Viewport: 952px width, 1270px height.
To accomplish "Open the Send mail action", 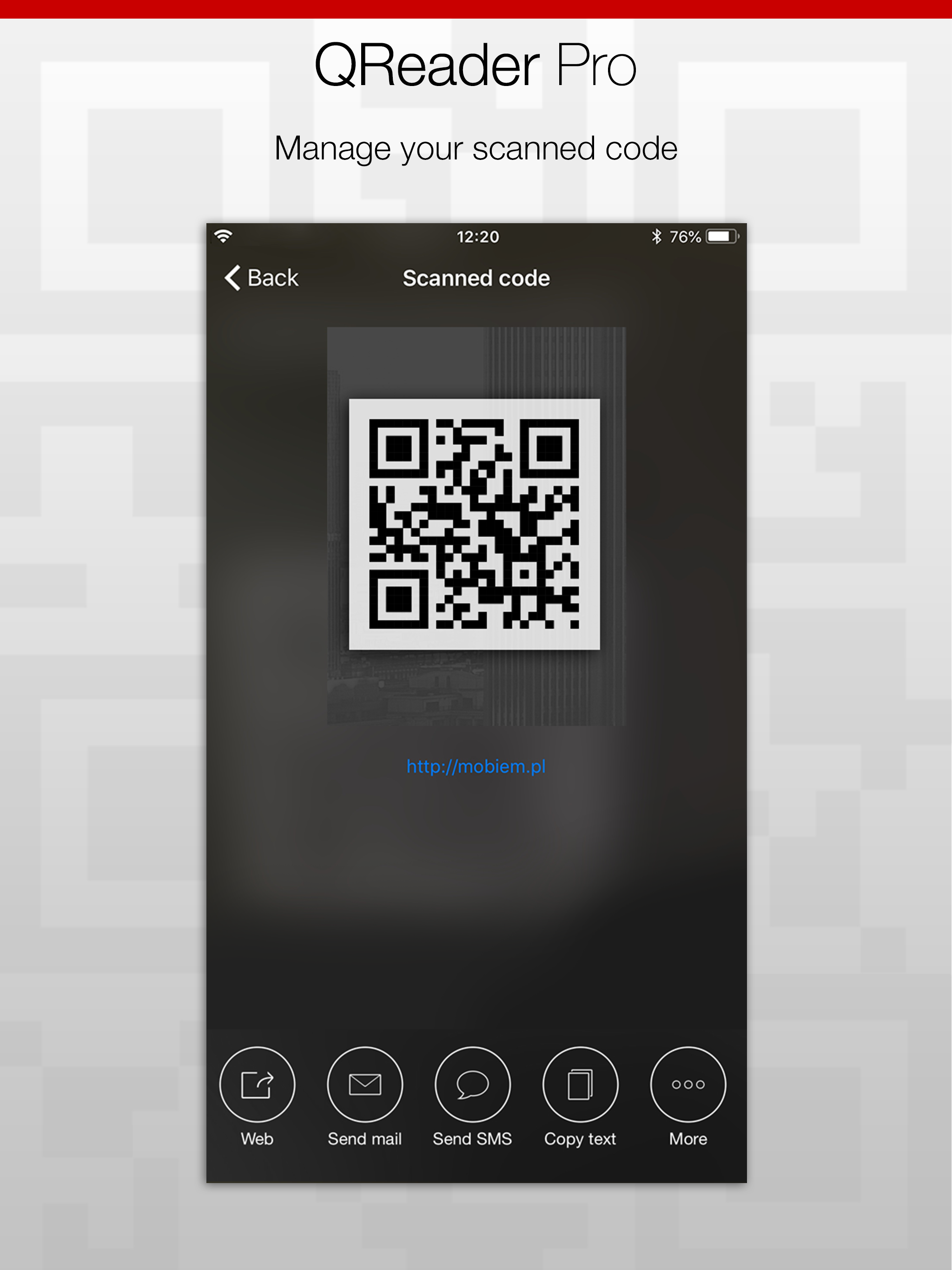I will 364,1084.
